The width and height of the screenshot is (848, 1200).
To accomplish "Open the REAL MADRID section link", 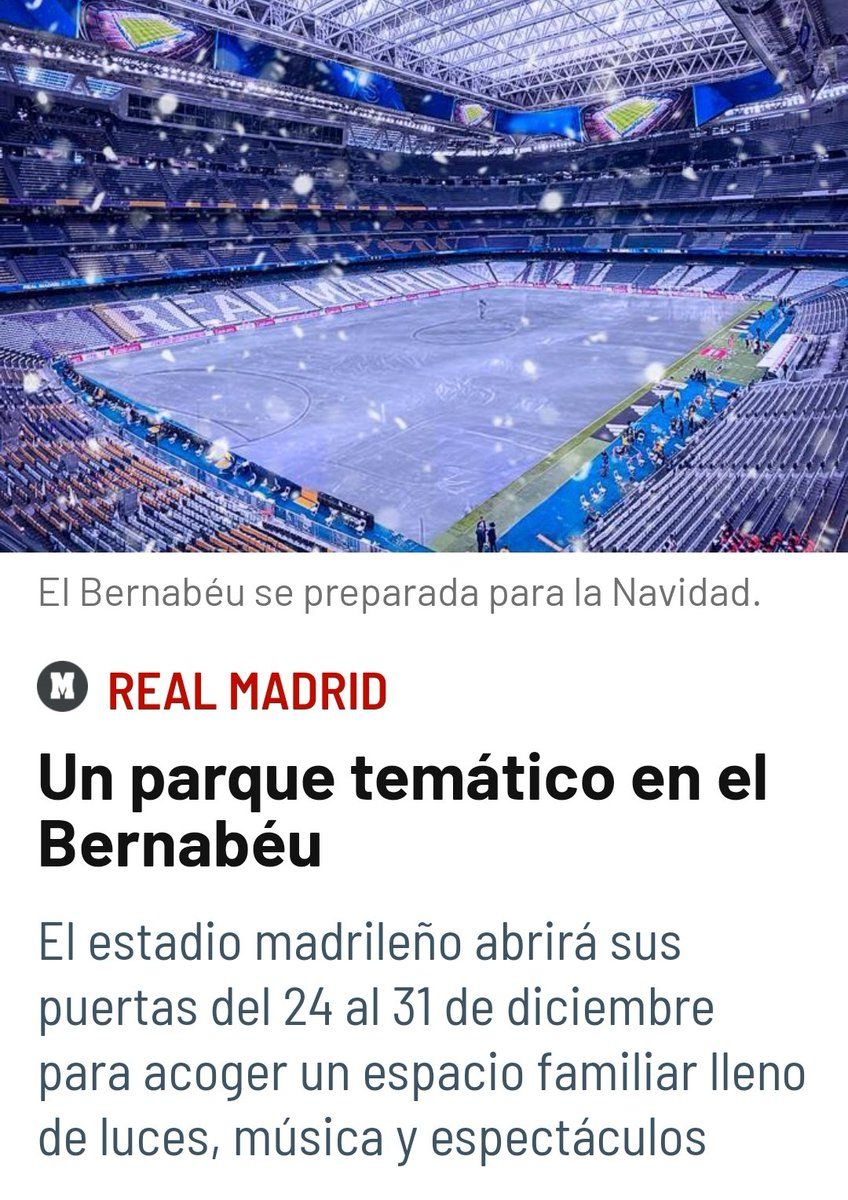I will coord(247,691).
